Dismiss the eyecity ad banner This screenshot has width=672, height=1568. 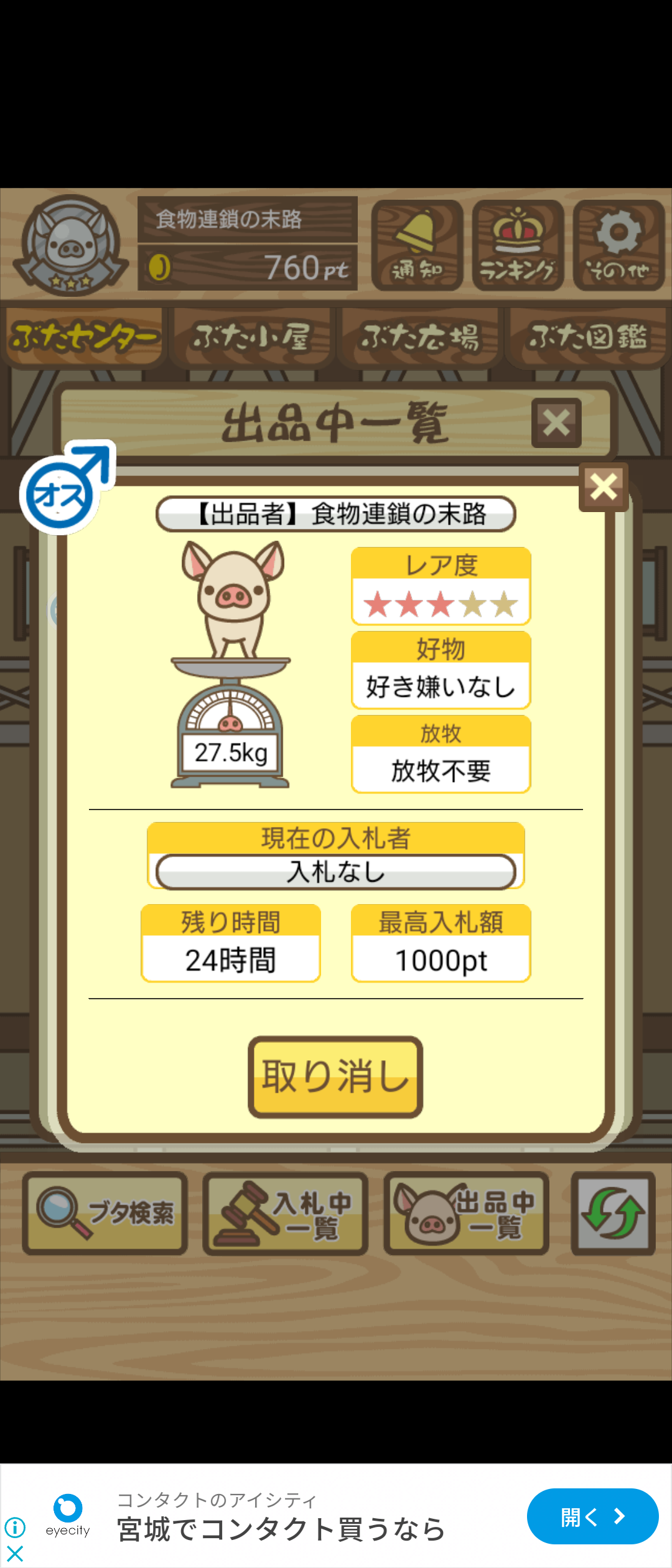(15, 1553)
